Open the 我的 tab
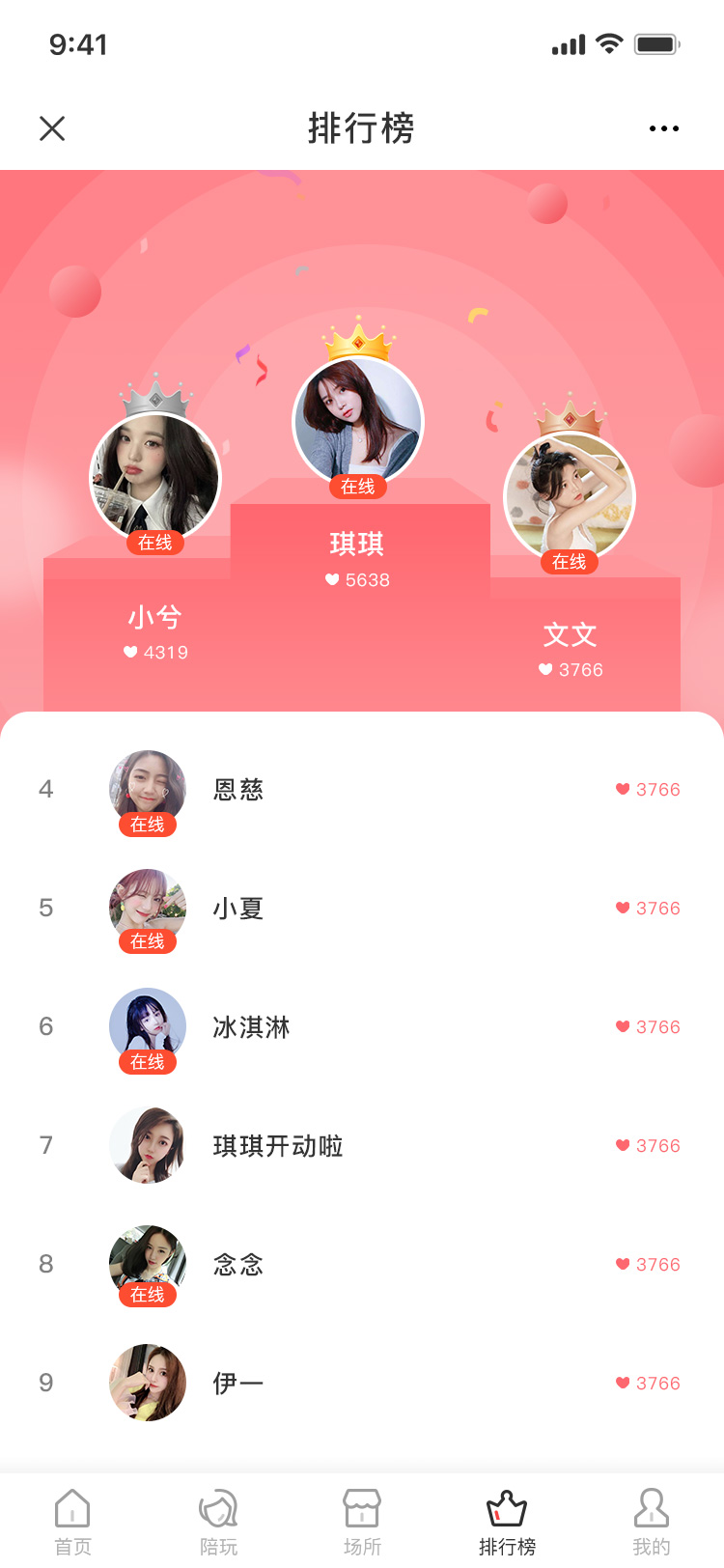 [x=652, y=1522]
